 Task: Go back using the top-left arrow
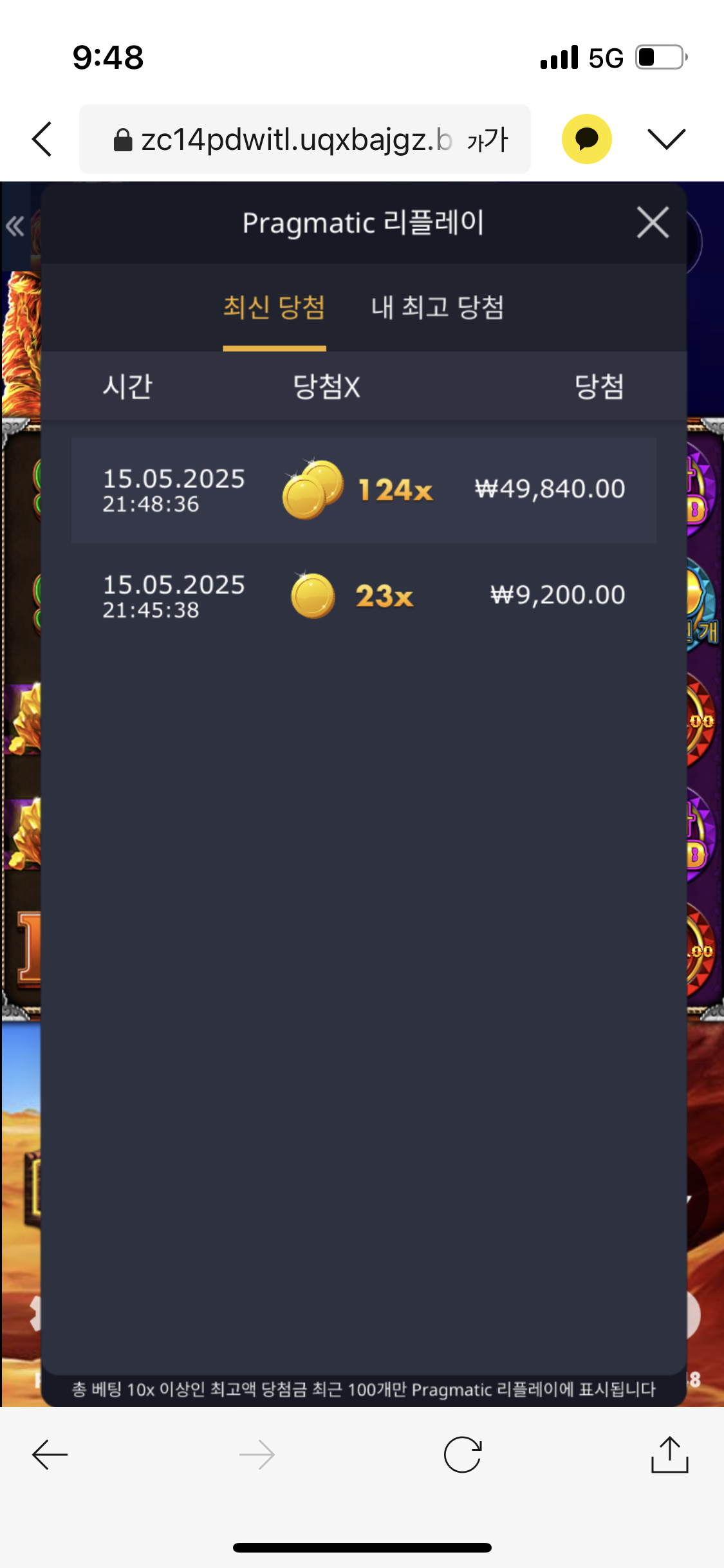click(42, 139)
